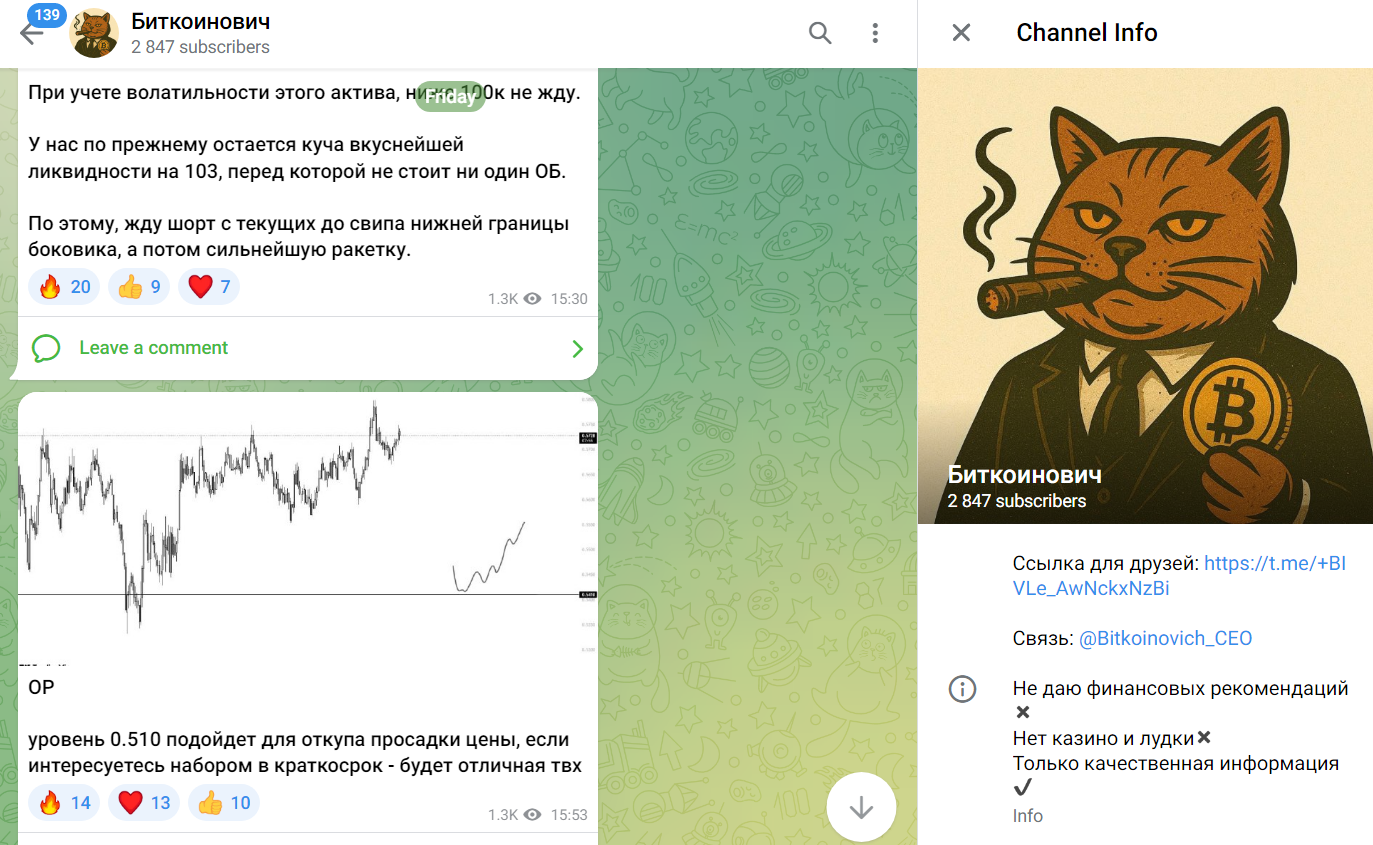The height and width of the screenshot is (845, 1373).
Task: Open the three-dot overflow menu
Action: pos(875,34)
